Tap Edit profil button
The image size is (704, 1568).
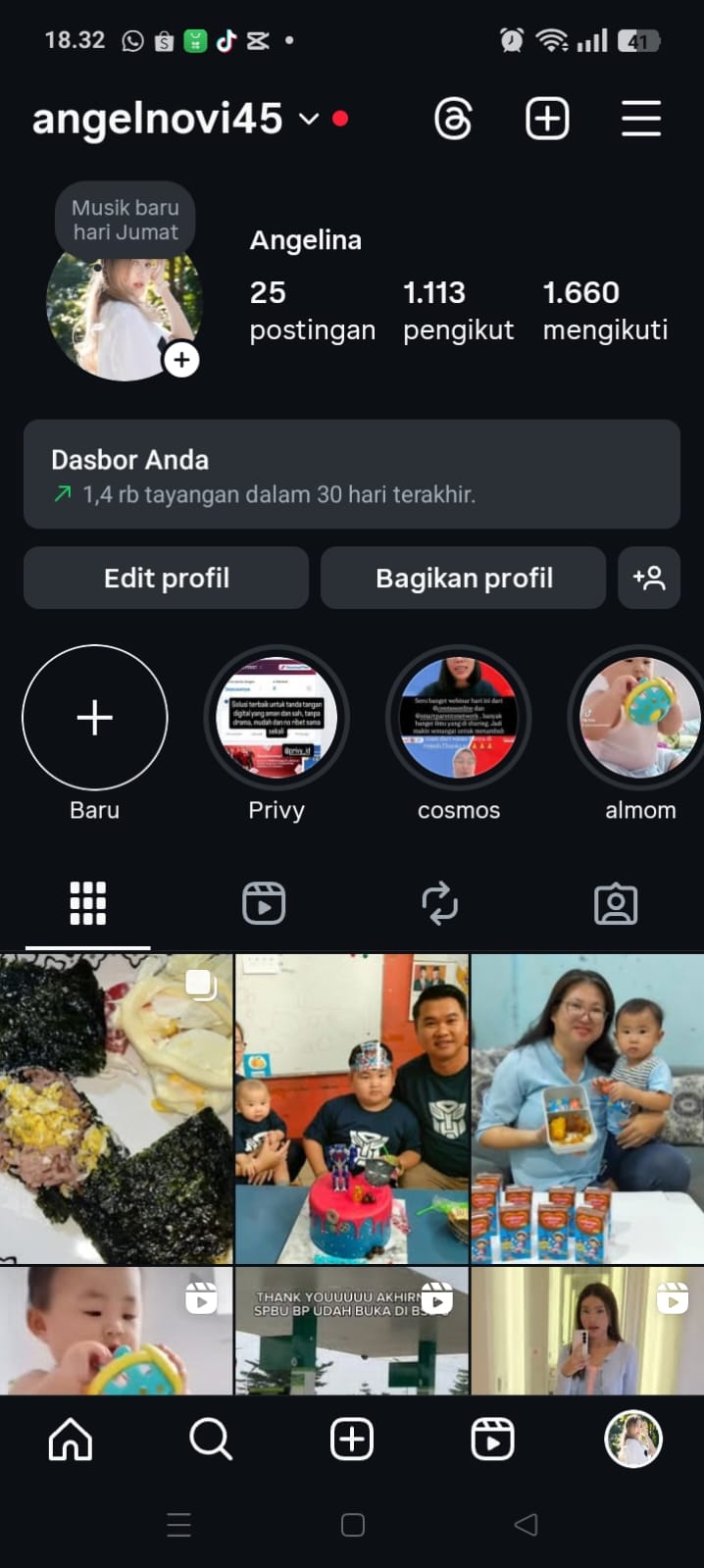(x=166, y=579)
